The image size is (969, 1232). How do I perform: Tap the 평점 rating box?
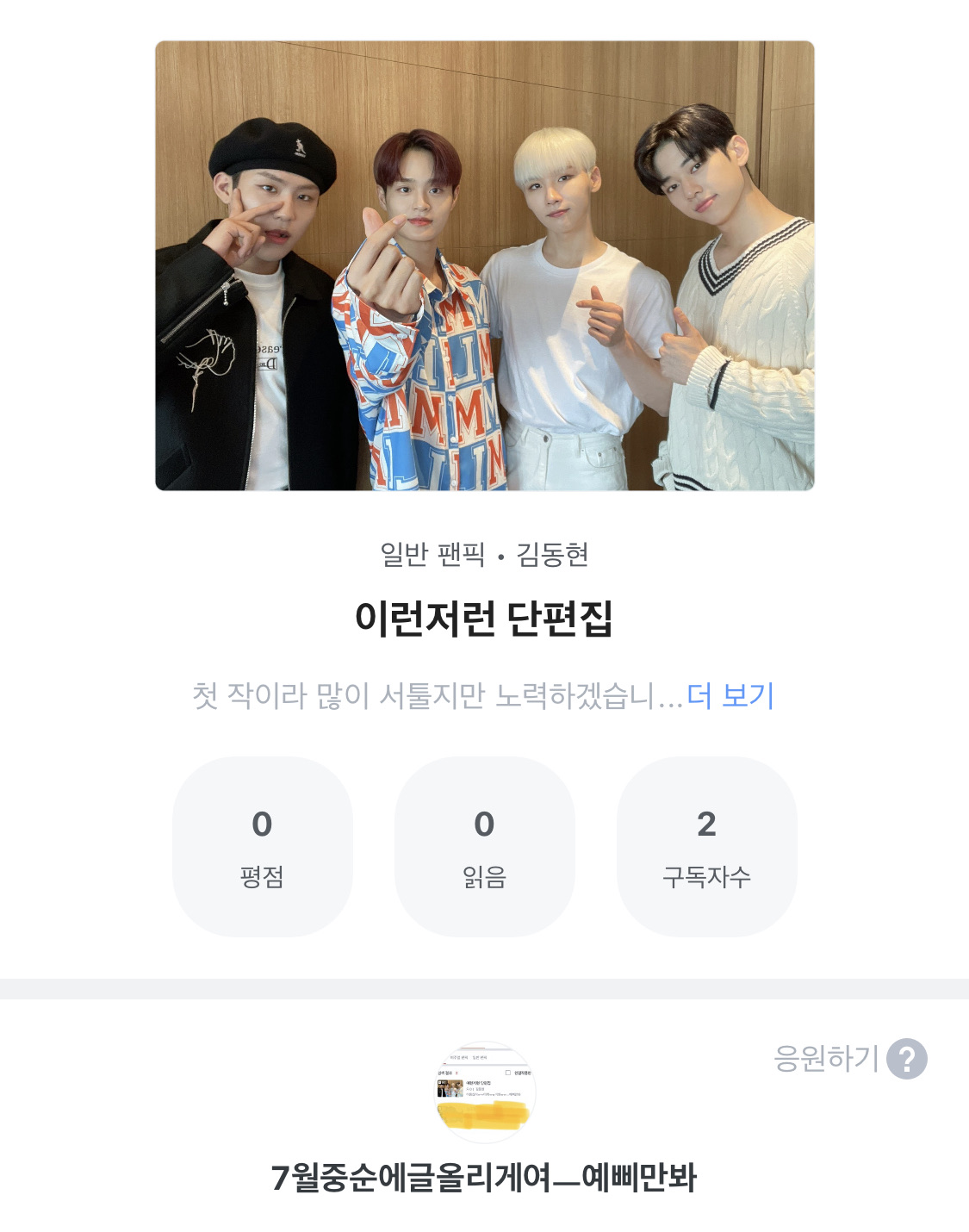262,847
